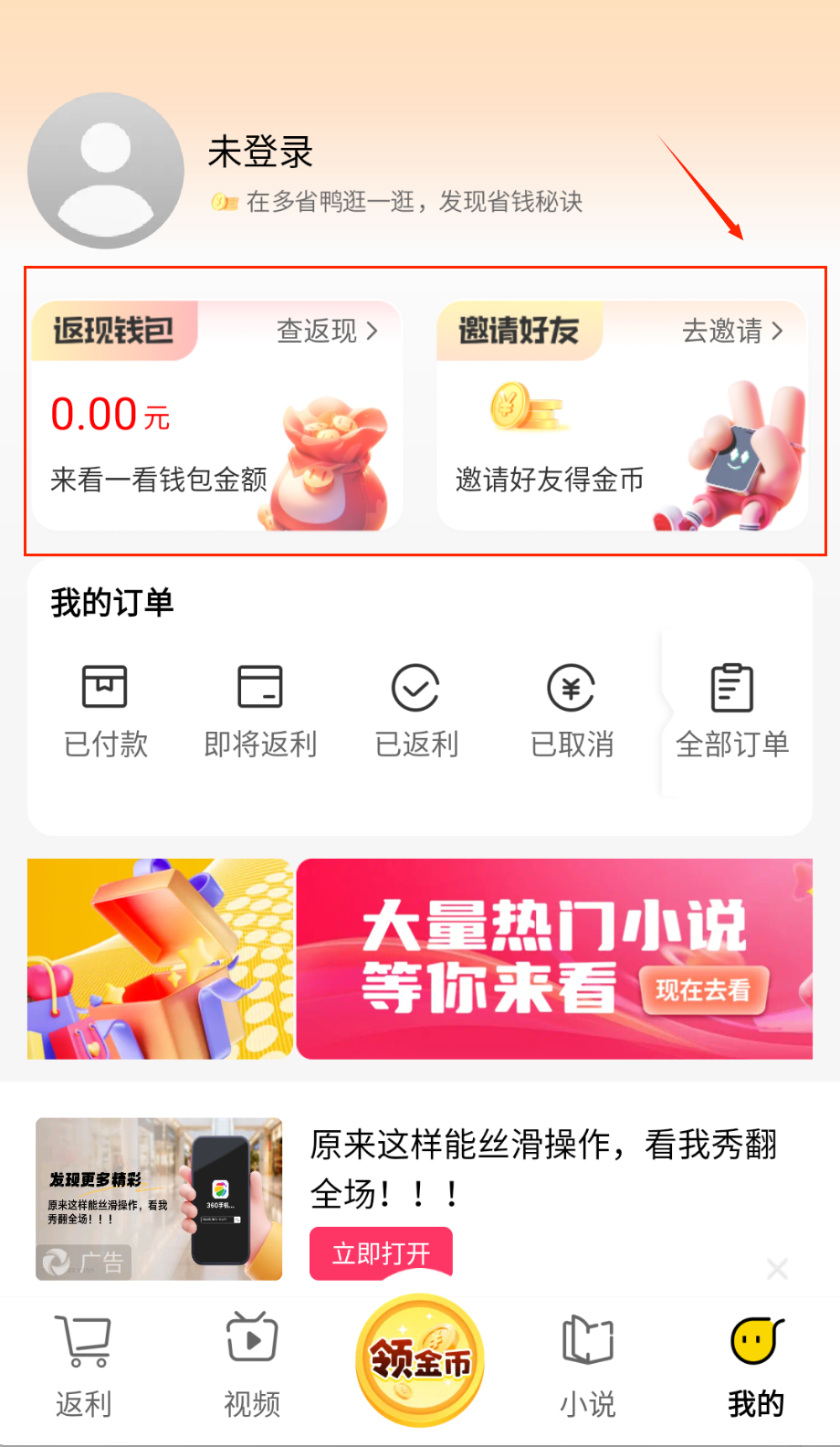
Task: Switch to the 视频 tab
Action: [x=252, y=1365]
